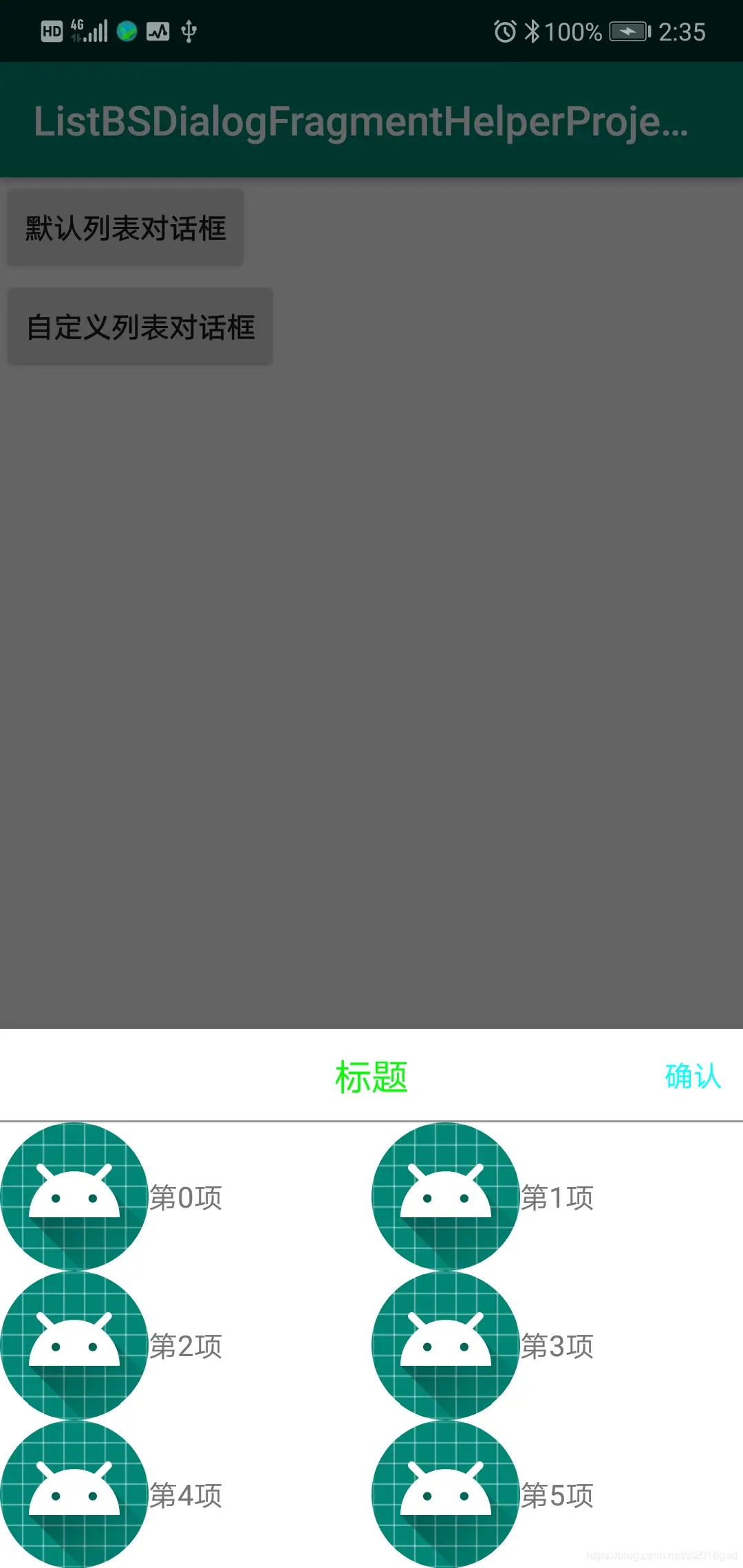This screenshot has width=743, height=1568.
Task: Select list item 第1项 label
Action: (559, 1197)
